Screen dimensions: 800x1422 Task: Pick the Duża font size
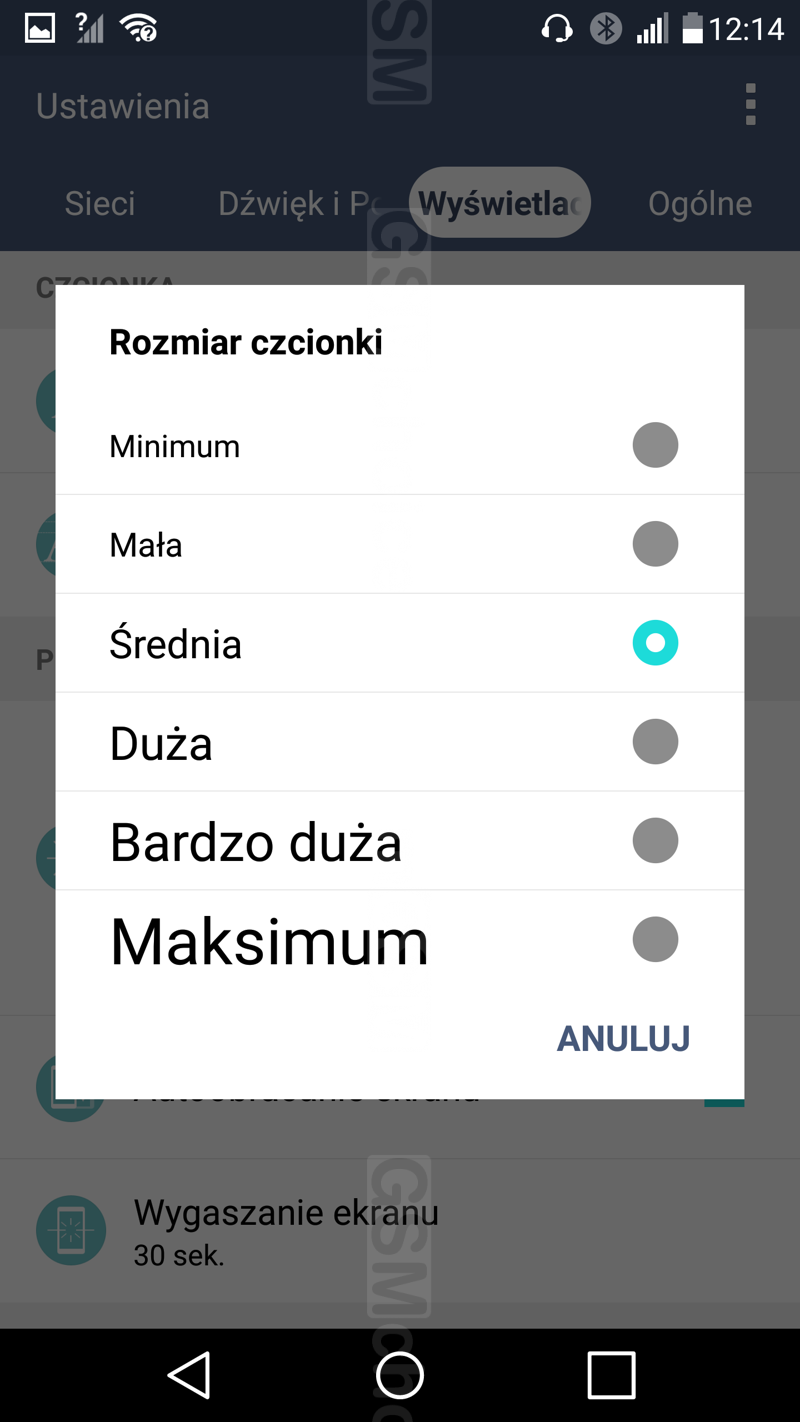(x=399, y=742)
